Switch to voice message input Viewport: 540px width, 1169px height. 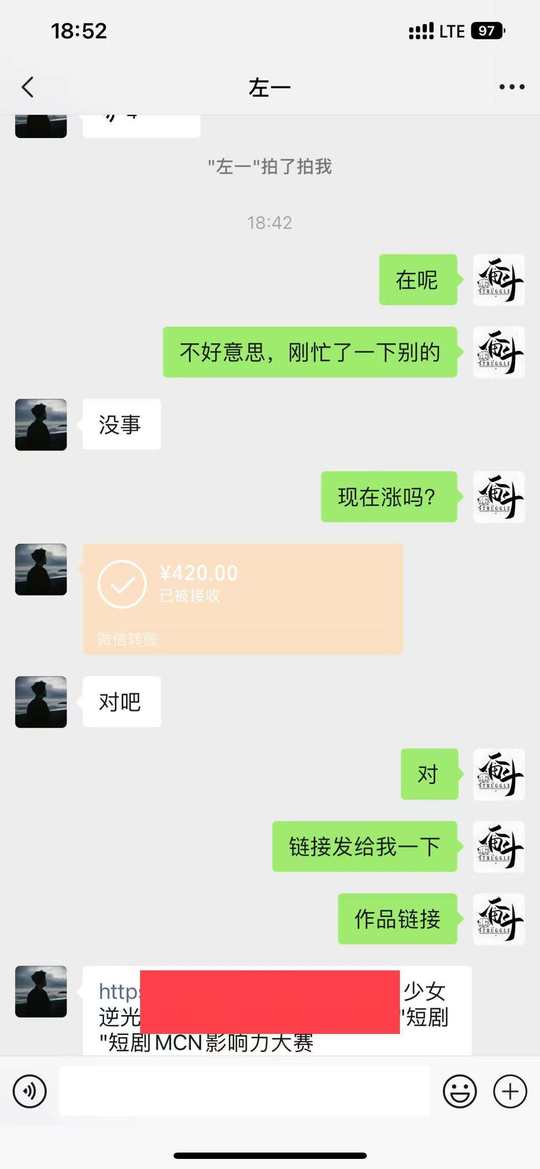[x=30, y=1092]
